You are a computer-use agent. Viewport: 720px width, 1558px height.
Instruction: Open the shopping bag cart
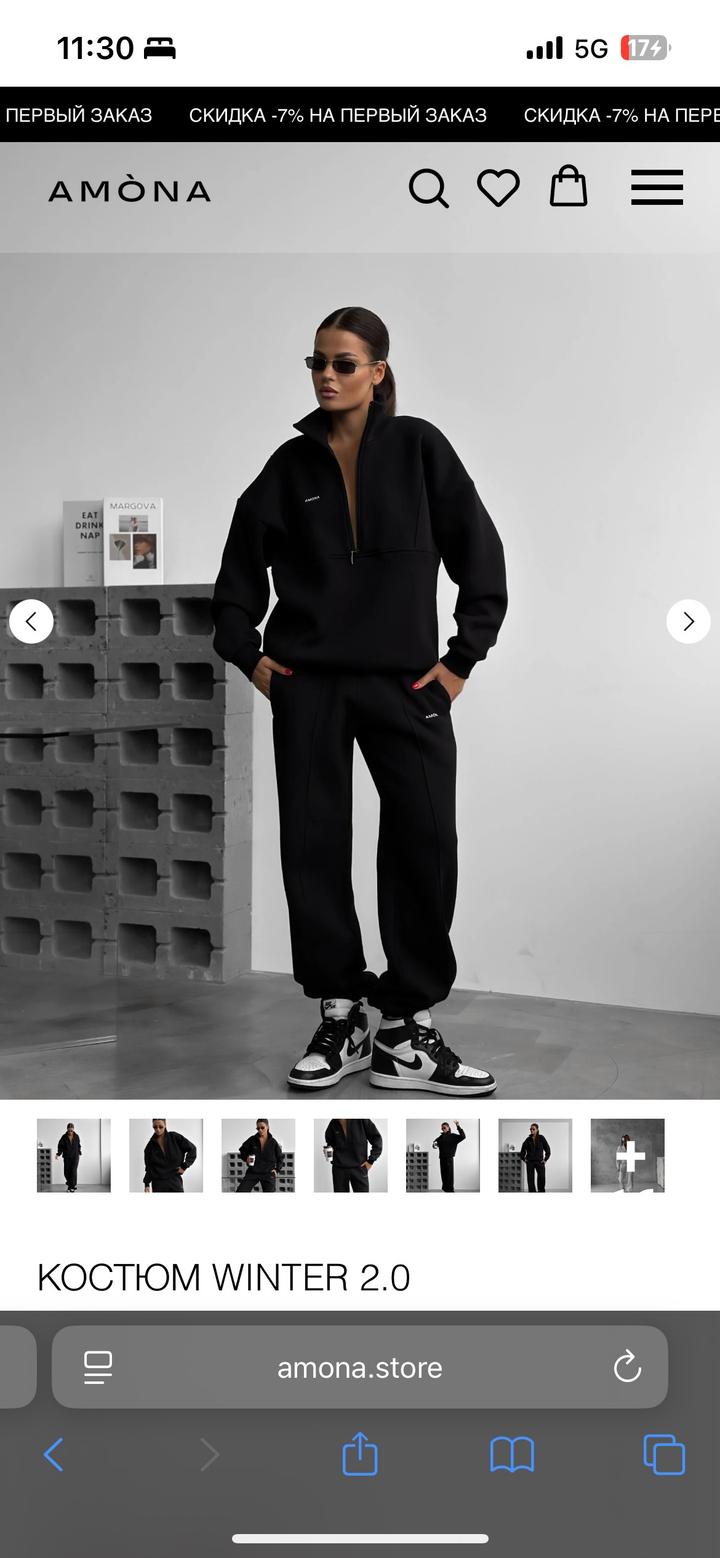(x=568, y=187)
